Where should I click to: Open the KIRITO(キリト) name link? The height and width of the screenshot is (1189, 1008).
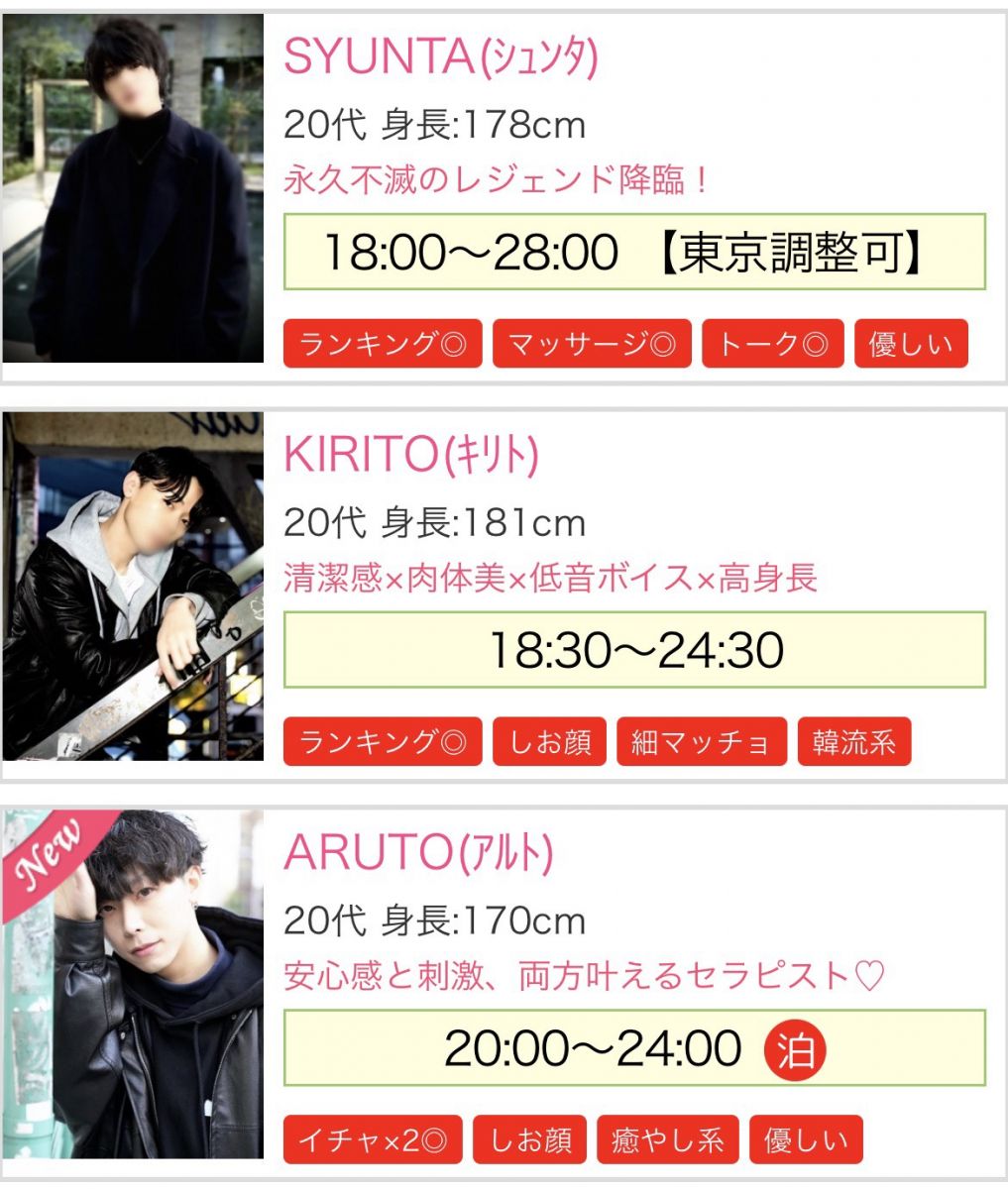tap(410, 455)
